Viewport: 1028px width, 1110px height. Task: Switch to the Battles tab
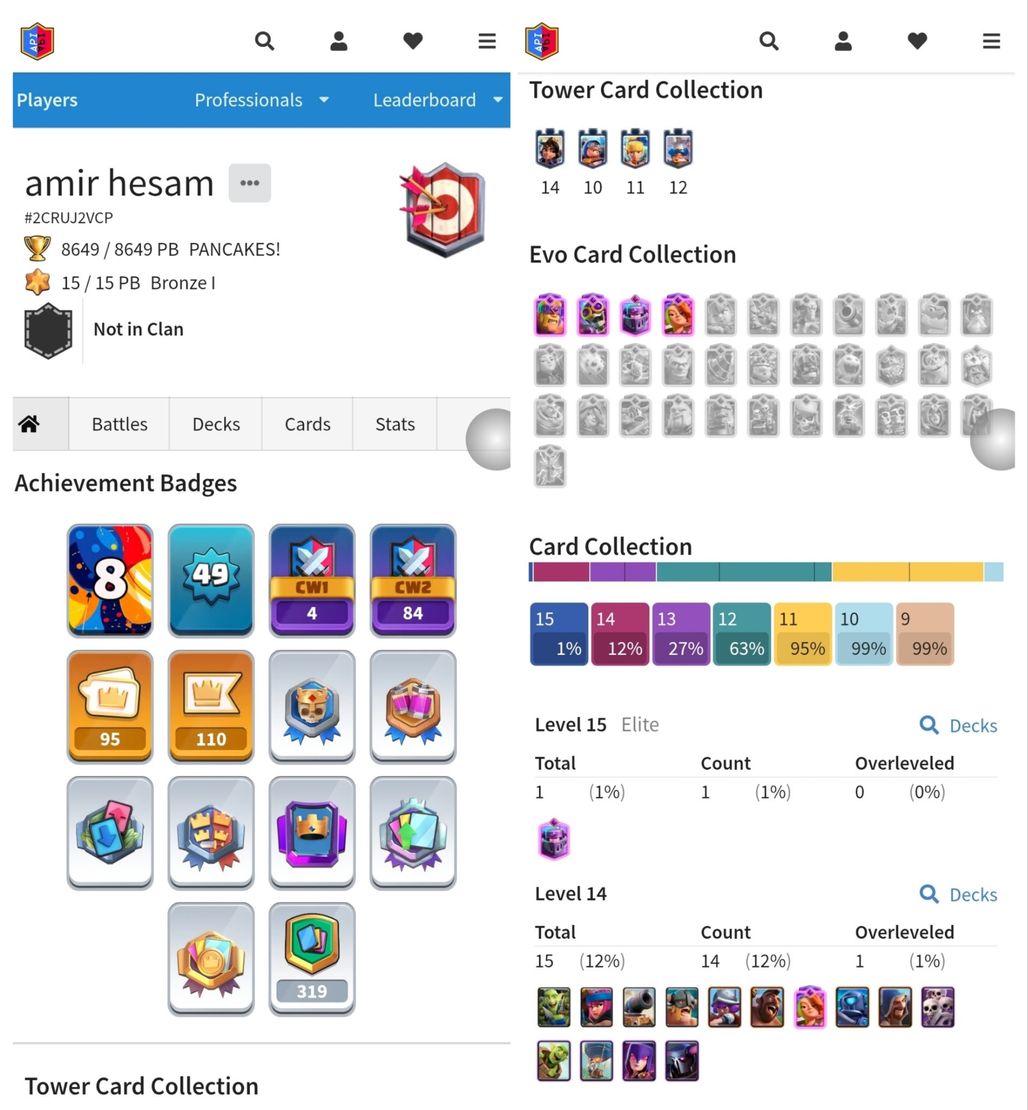tap(119, 424)
